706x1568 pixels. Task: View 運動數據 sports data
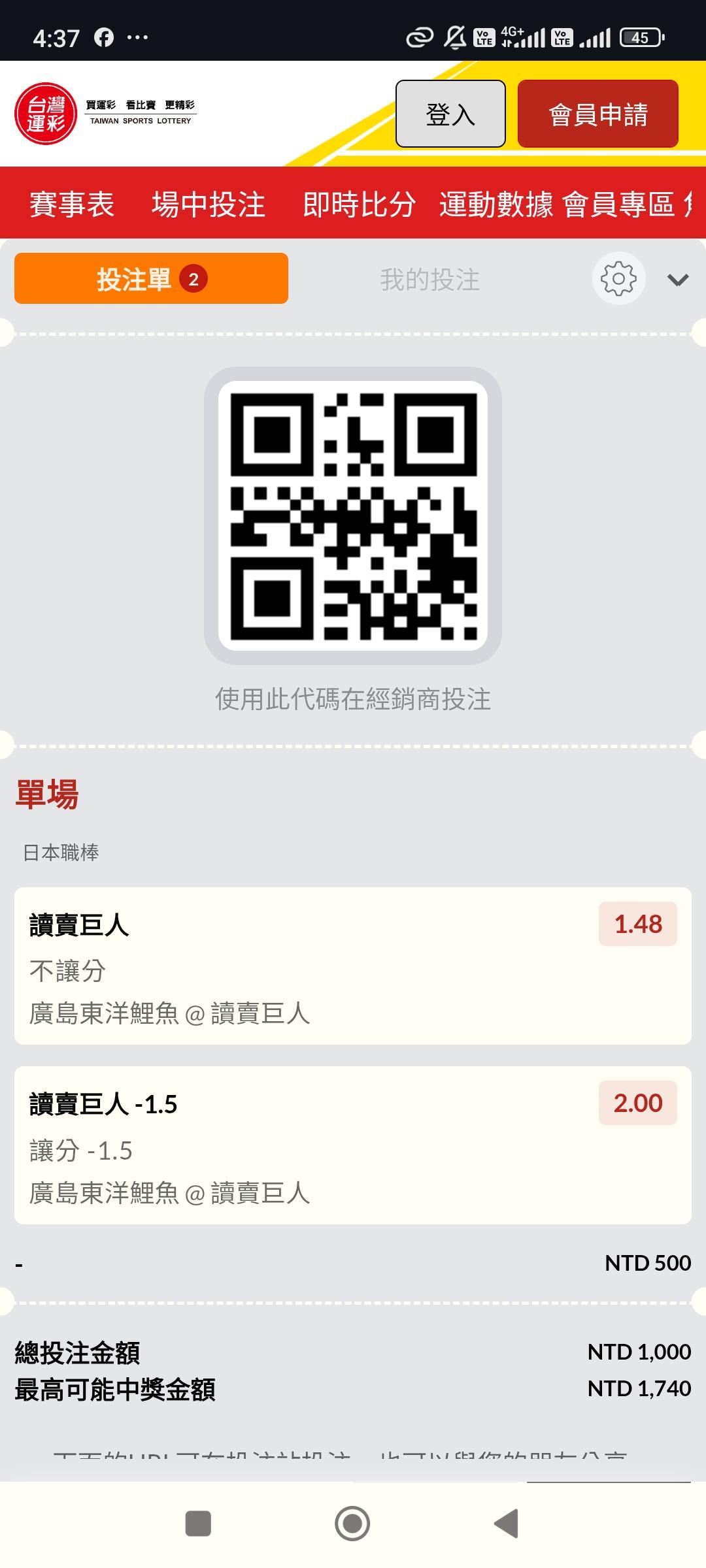pos(496,204)
